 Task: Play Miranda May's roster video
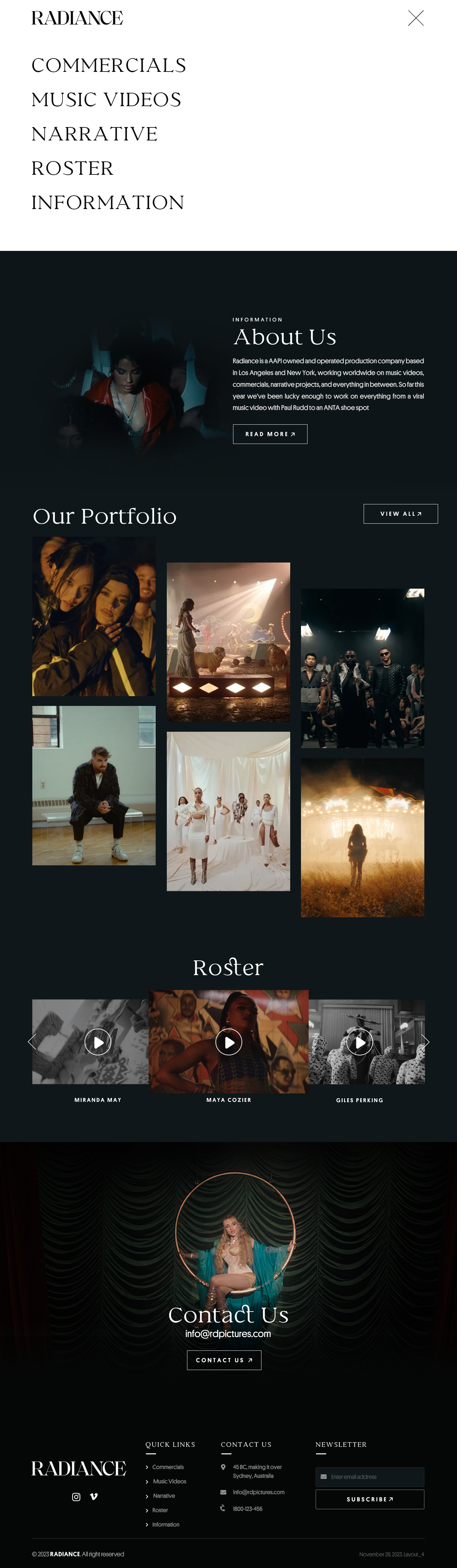click(x=97, y=1041)
